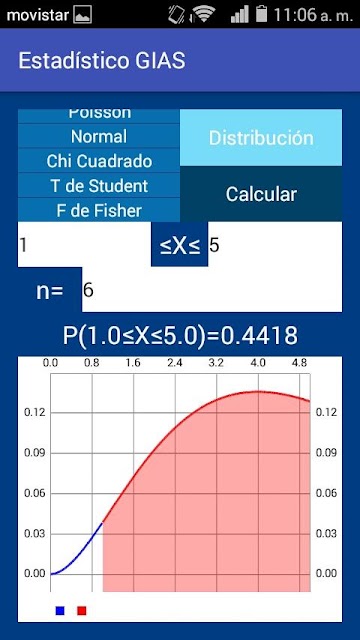Tap the ≤X≤ interval type button

coord(180,245)
